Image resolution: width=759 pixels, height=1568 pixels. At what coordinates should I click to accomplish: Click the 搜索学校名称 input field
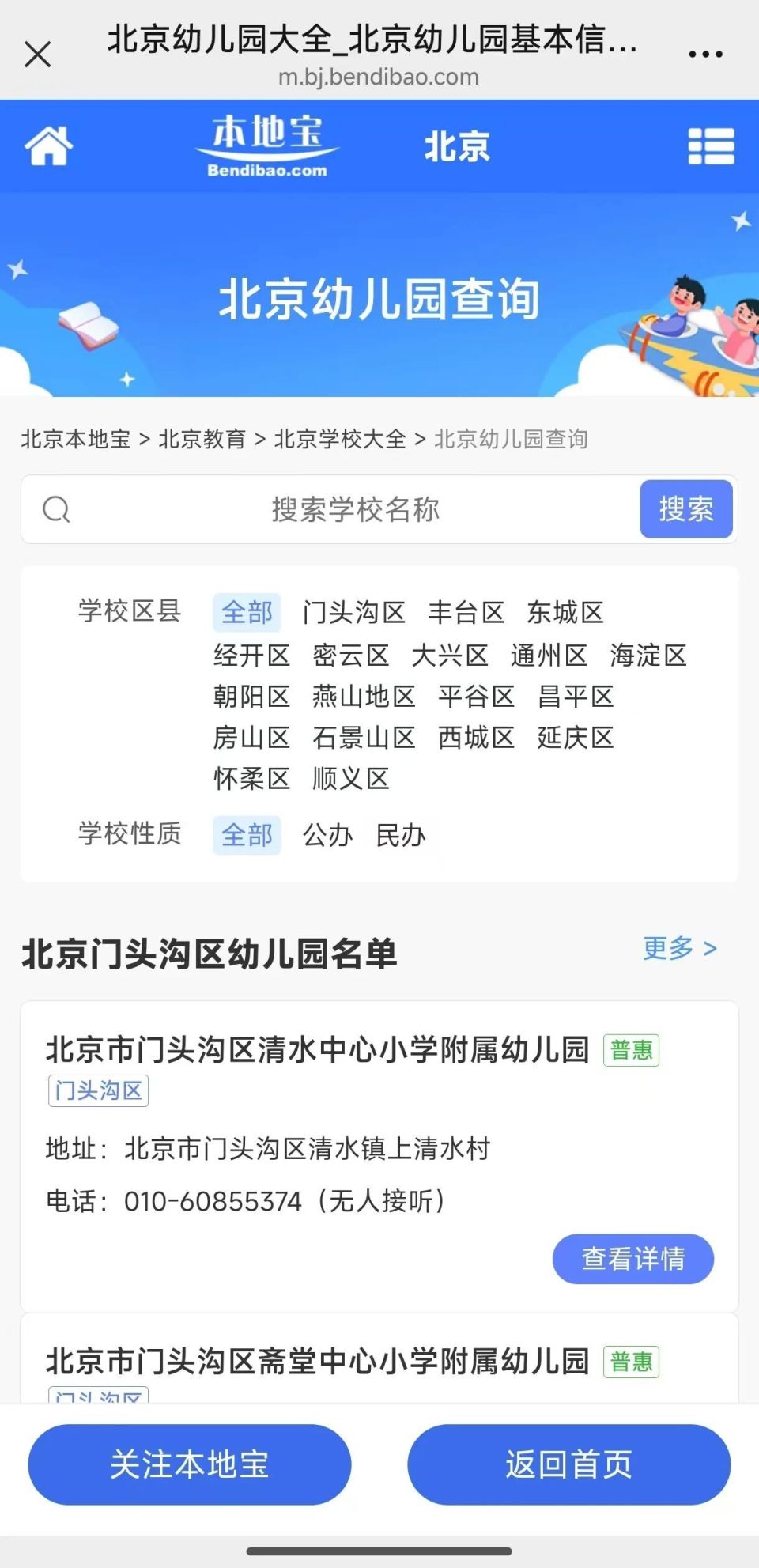(x=356, y=509)
